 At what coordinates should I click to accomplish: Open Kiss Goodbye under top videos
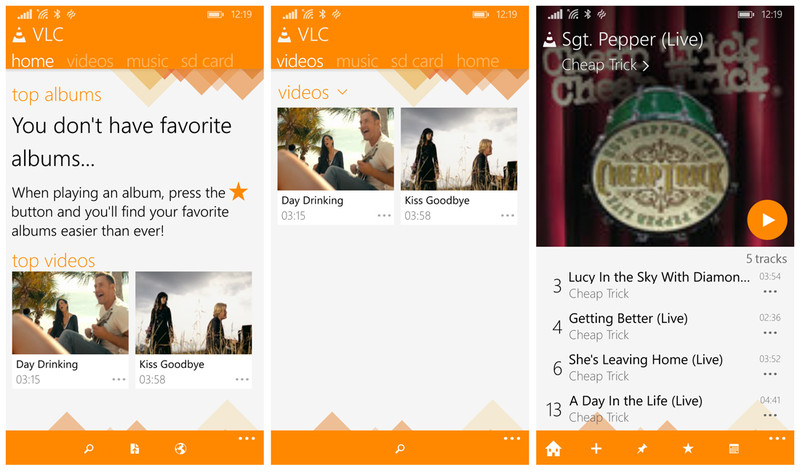click(193, 325)
